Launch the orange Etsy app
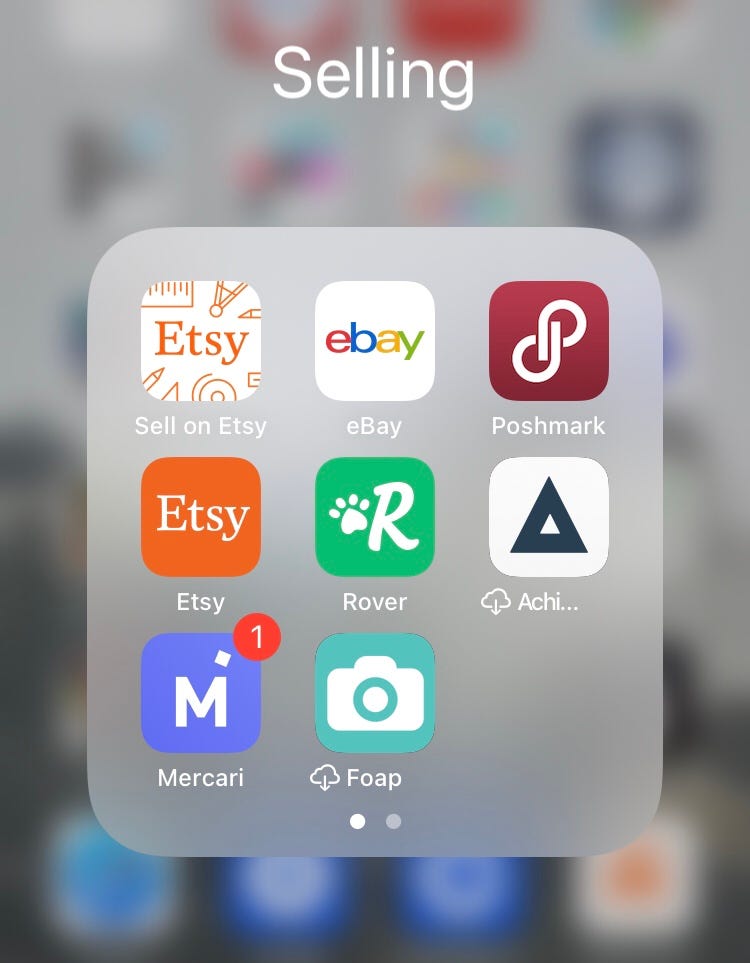Screen dimensions: 750x963 point(201,517)
